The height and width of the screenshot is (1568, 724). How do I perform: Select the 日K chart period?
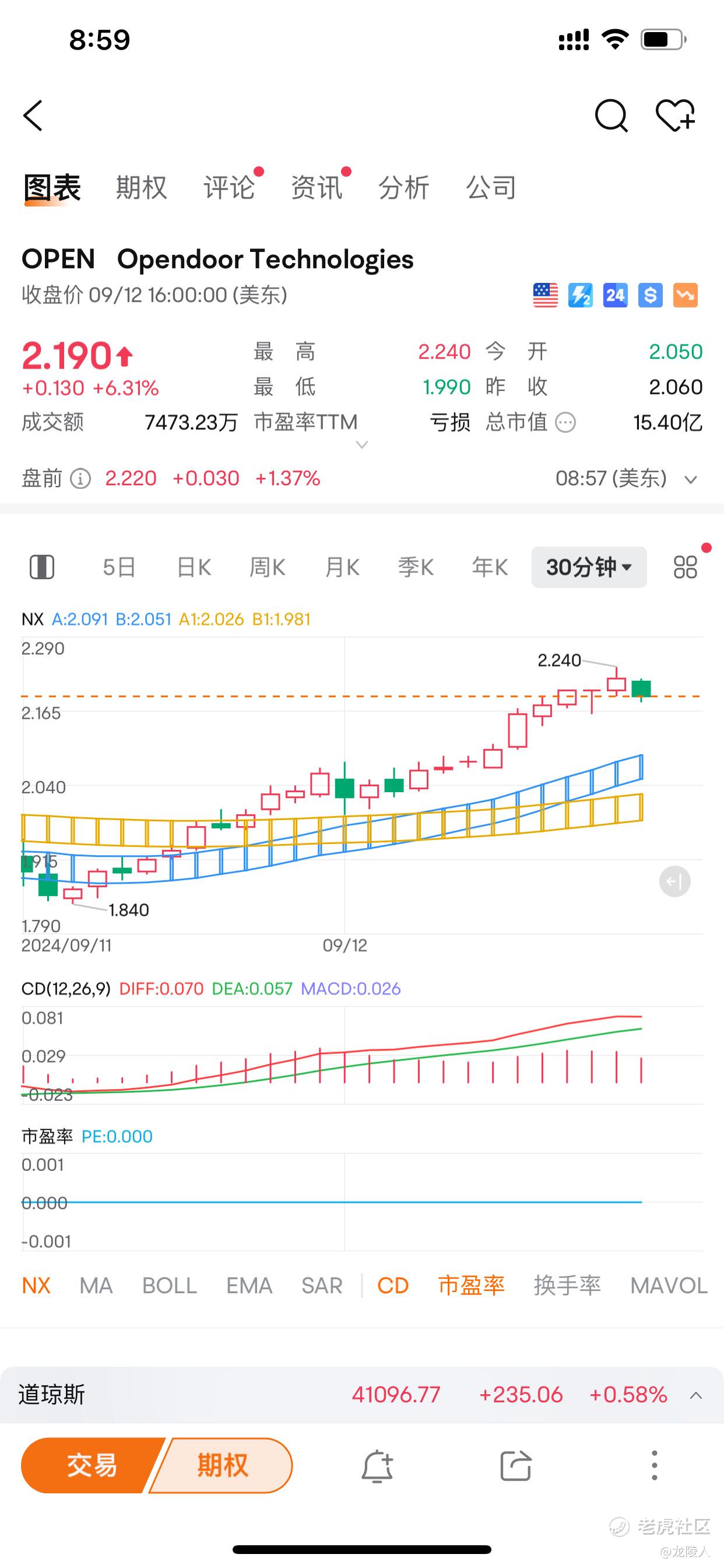tap(194, 568)
